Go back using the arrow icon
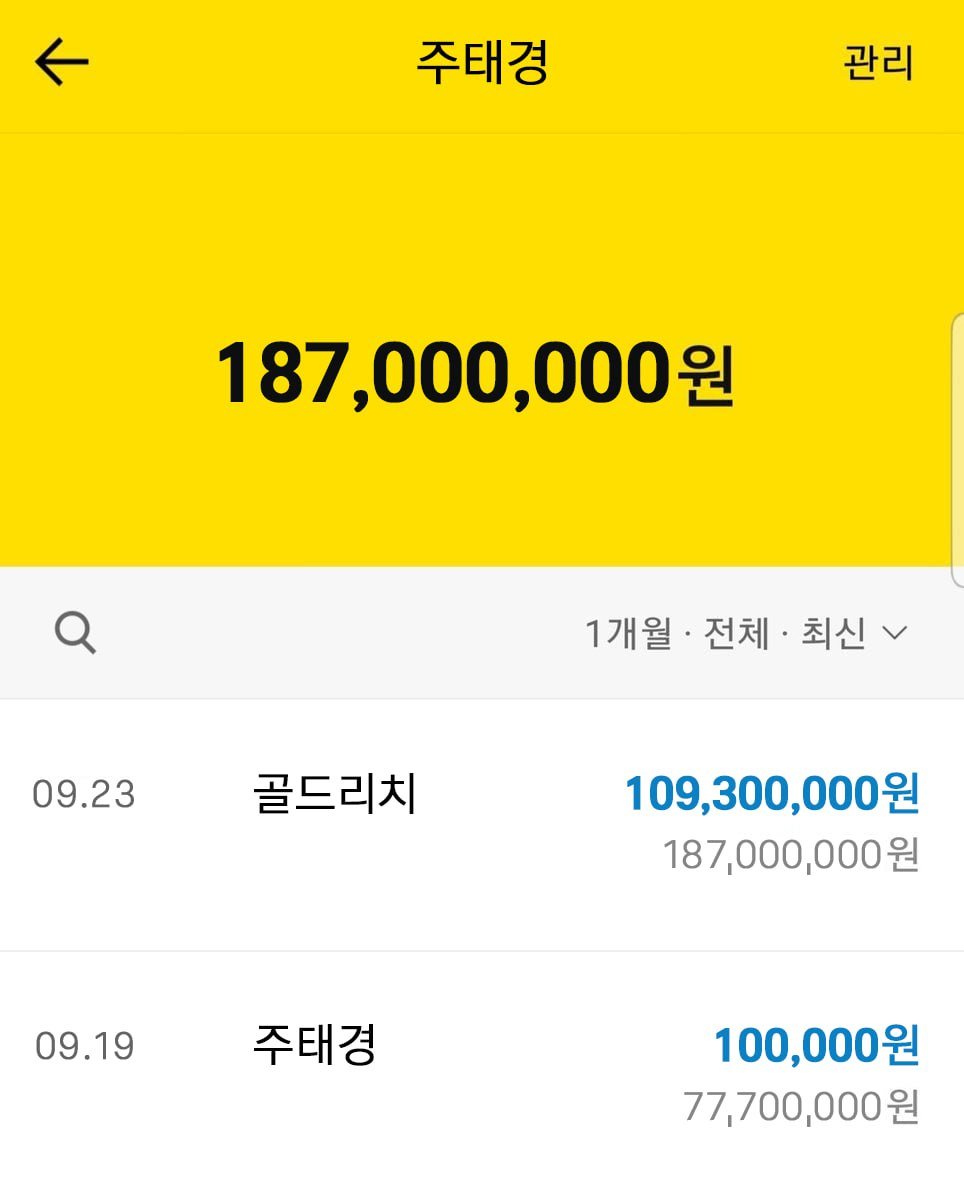Image resolution: width=964 pixels, height=1200 pixels. 62,63
